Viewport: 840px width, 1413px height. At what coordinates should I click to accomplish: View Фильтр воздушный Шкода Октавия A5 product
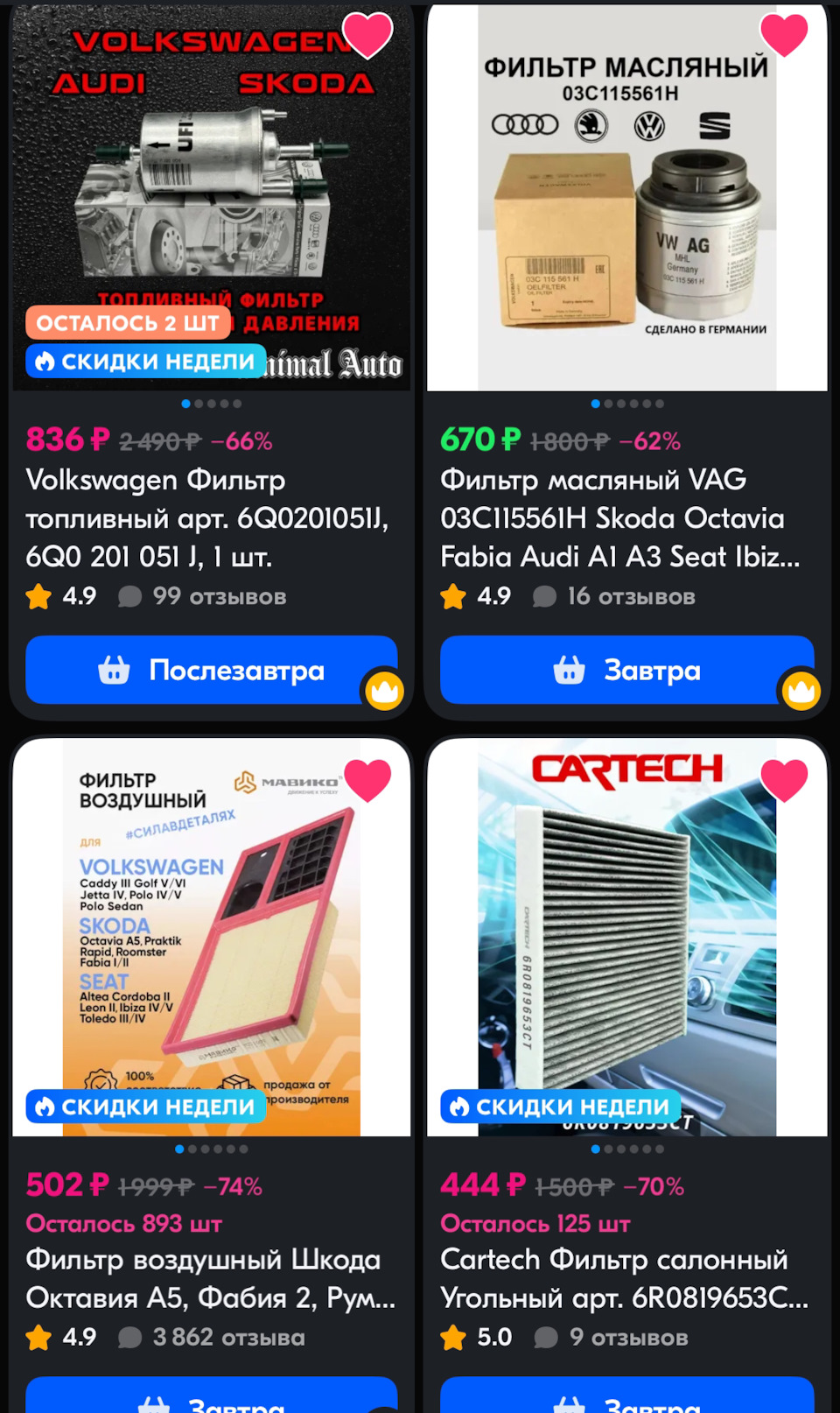[x=210, y=1278]
